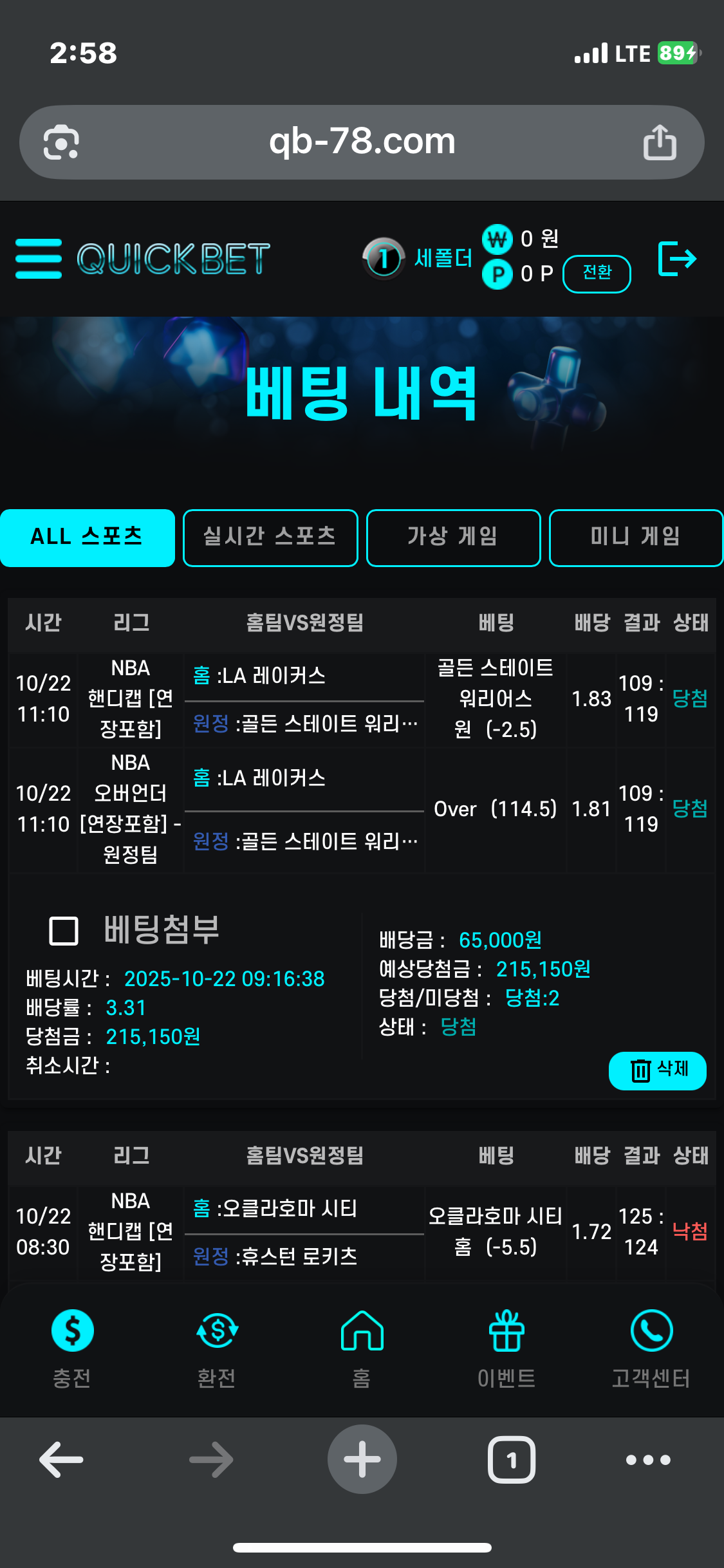Go back in the browser
Viewport: 724px width, 1568px height.
pos(62,1460)
